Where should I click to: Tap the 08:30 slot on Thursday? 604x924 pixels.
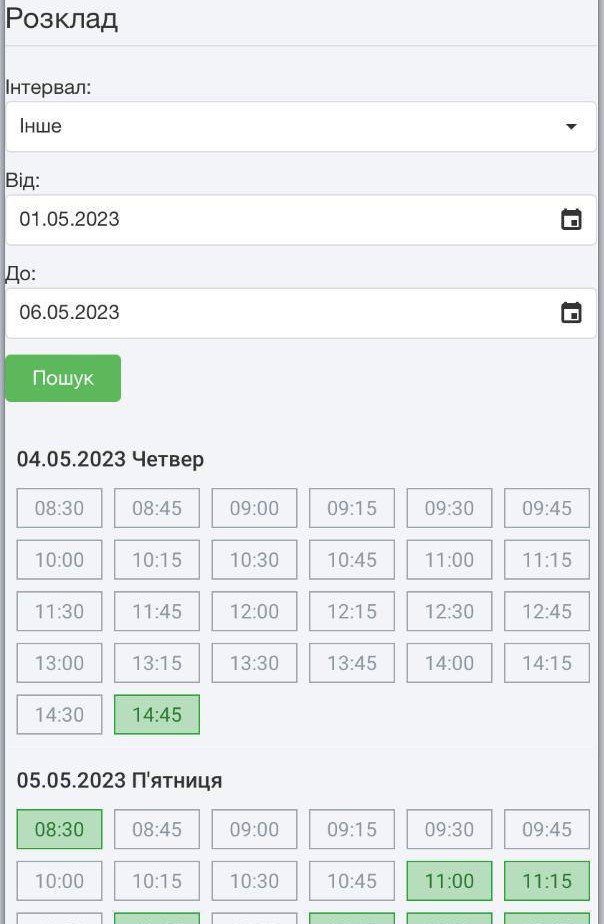coord(60,508)
